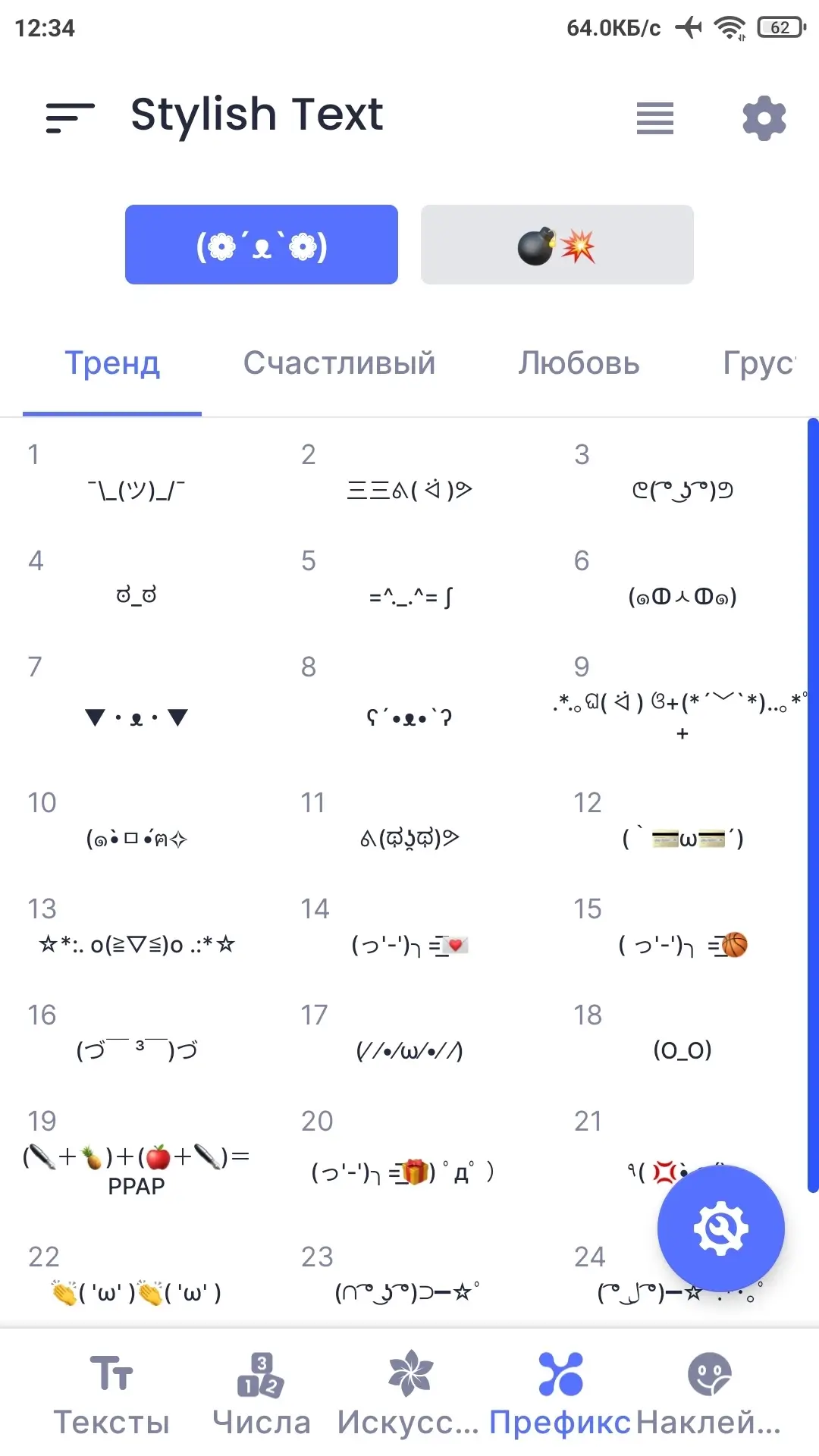Open the hamburger drawer menu

tap(70, 118)
